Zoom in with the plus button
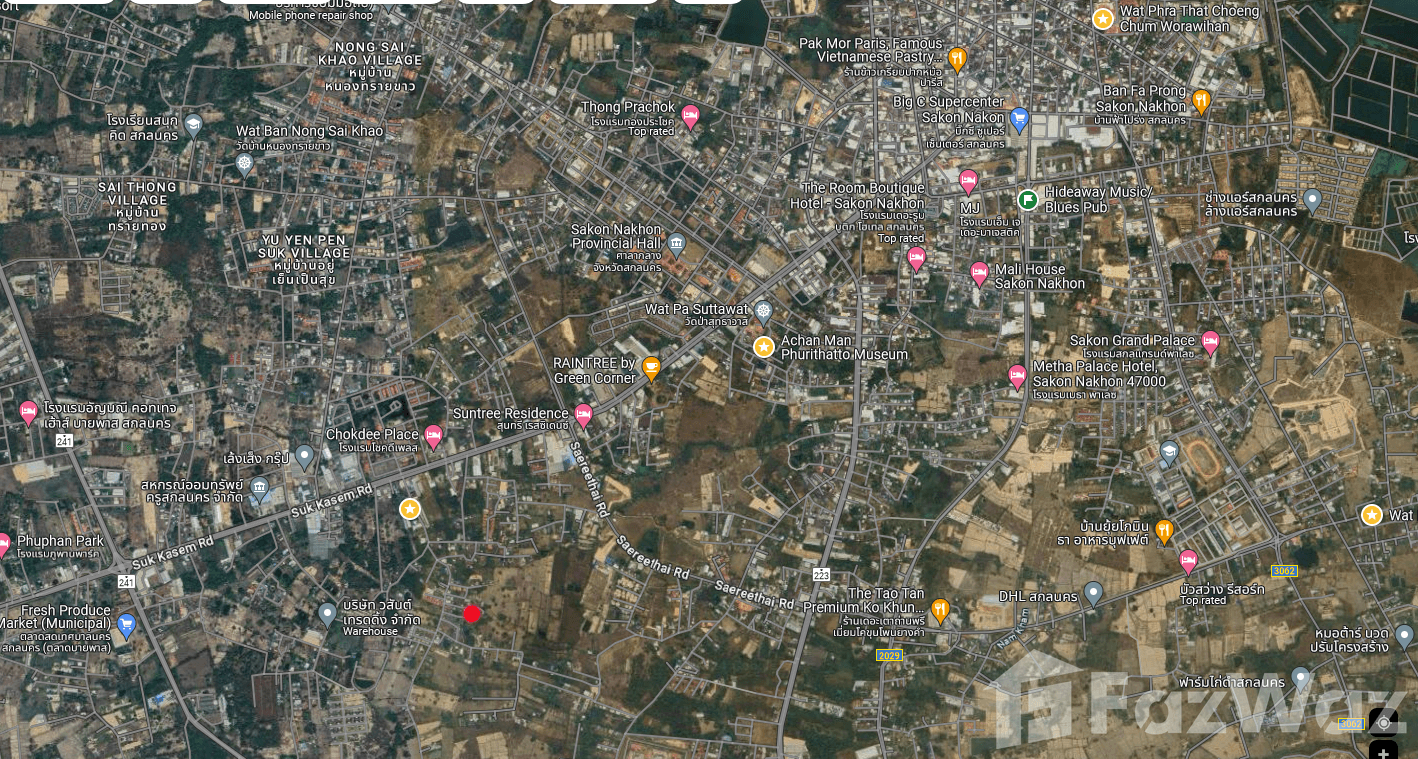Screen dimensions: 1418x759 pos(1384,751)
